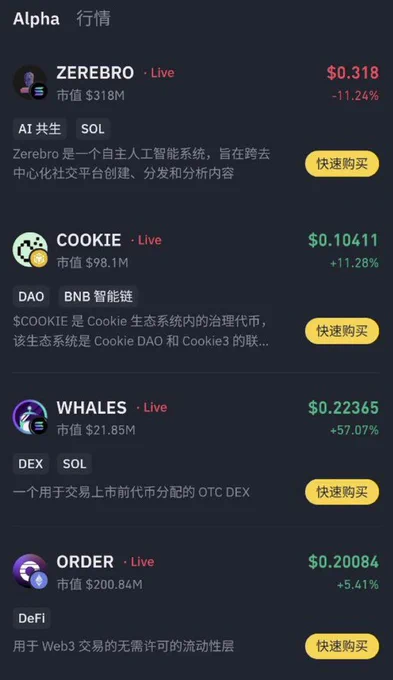This screenshot has width=393, height=680.
Task: Tap the BNB 智能链 chip on COOKIE
Action: [98, 297]
